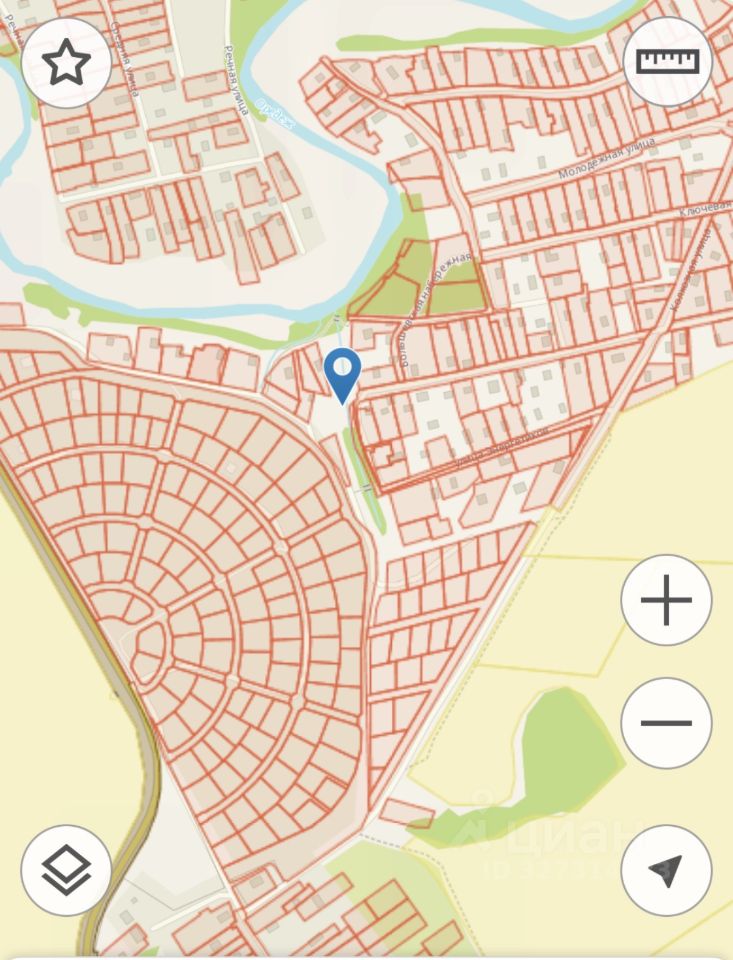Zoom out with the minus button

666,723
